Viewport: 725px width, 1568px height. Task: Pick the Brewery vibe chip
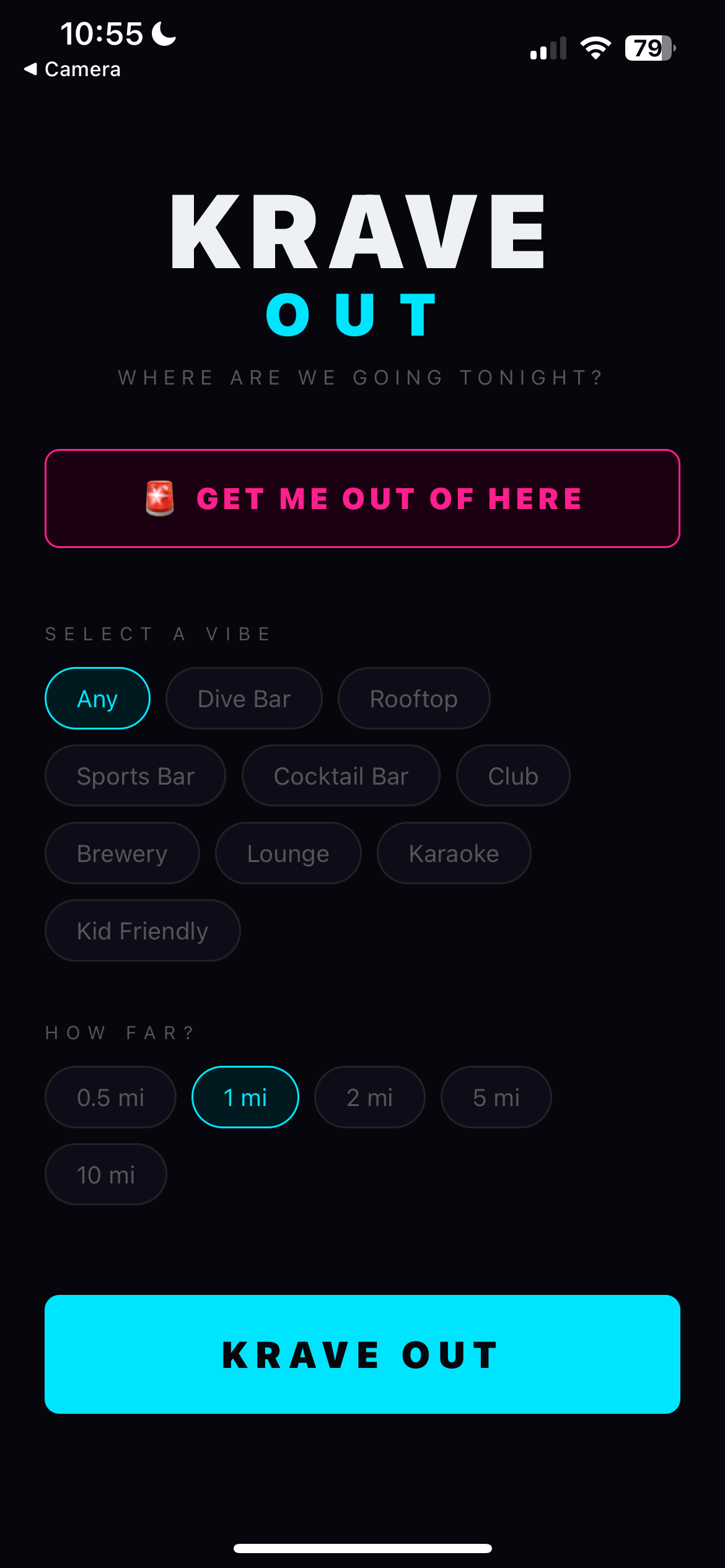tap(122, 853)
